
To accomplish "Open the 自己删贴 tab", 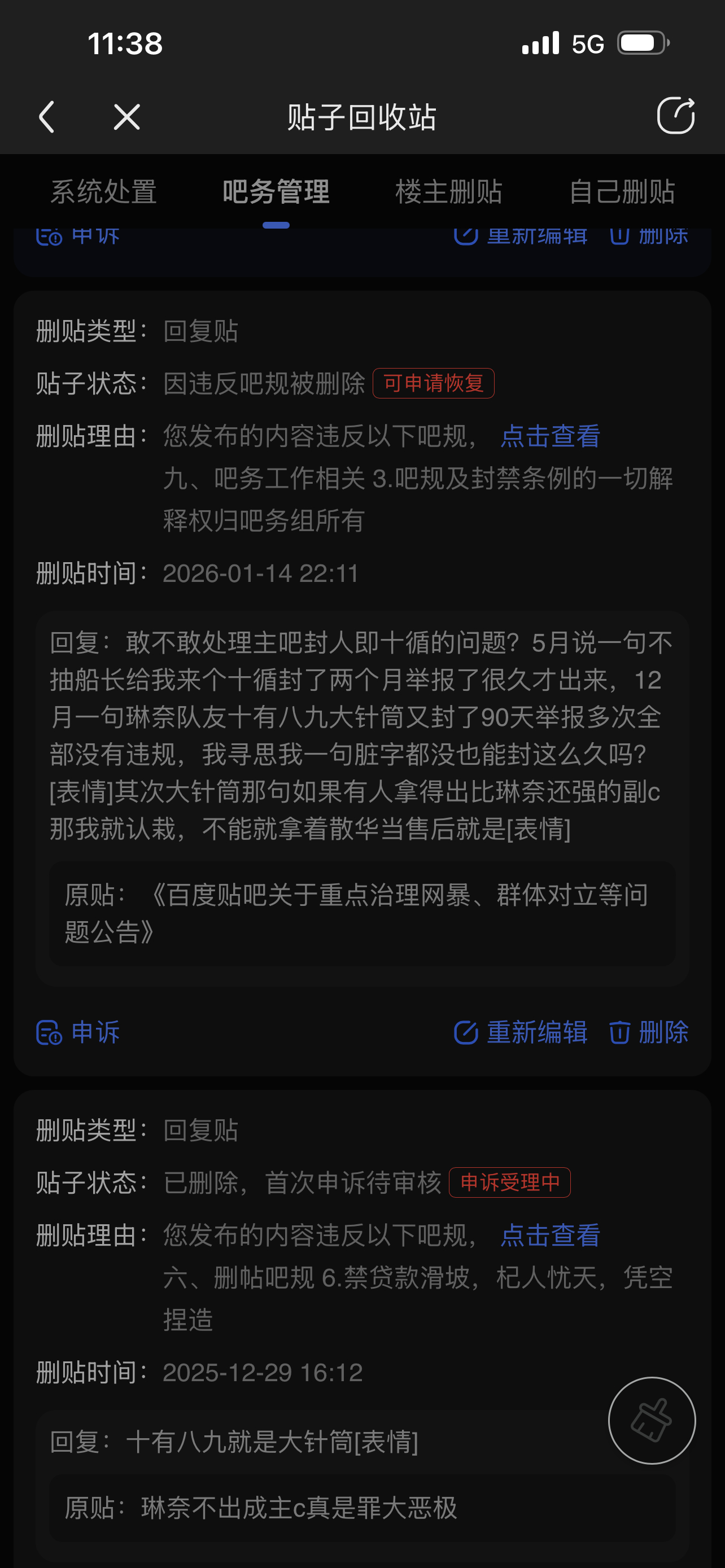I will tap(622, 192).
